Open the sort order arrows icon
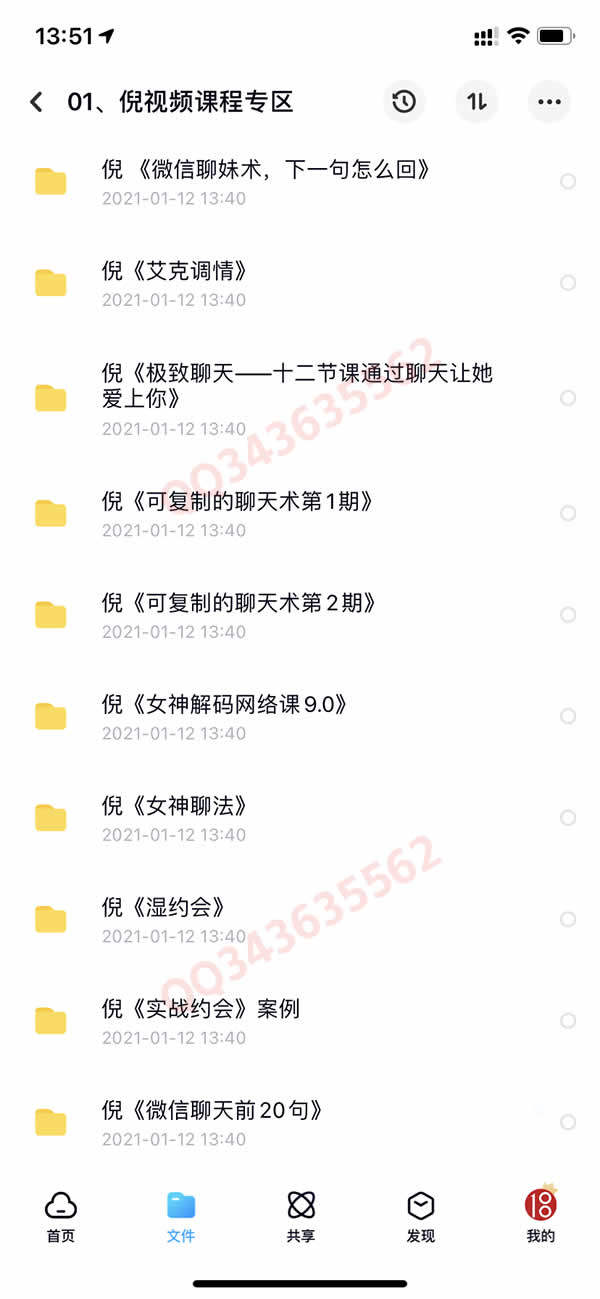 [477, 102]
